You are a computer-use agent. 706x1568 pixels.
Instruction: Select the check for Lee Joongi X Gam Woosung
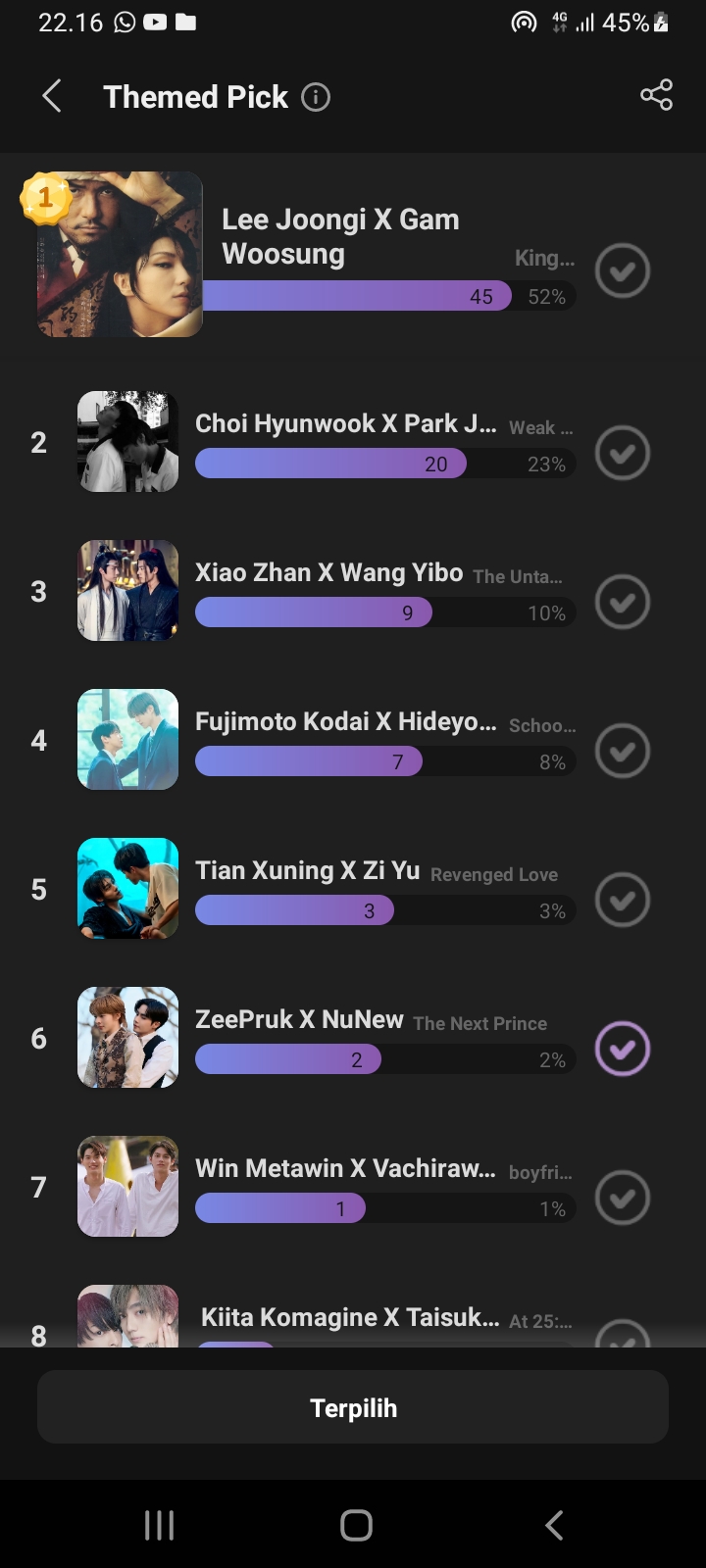(x=623, y=270)
